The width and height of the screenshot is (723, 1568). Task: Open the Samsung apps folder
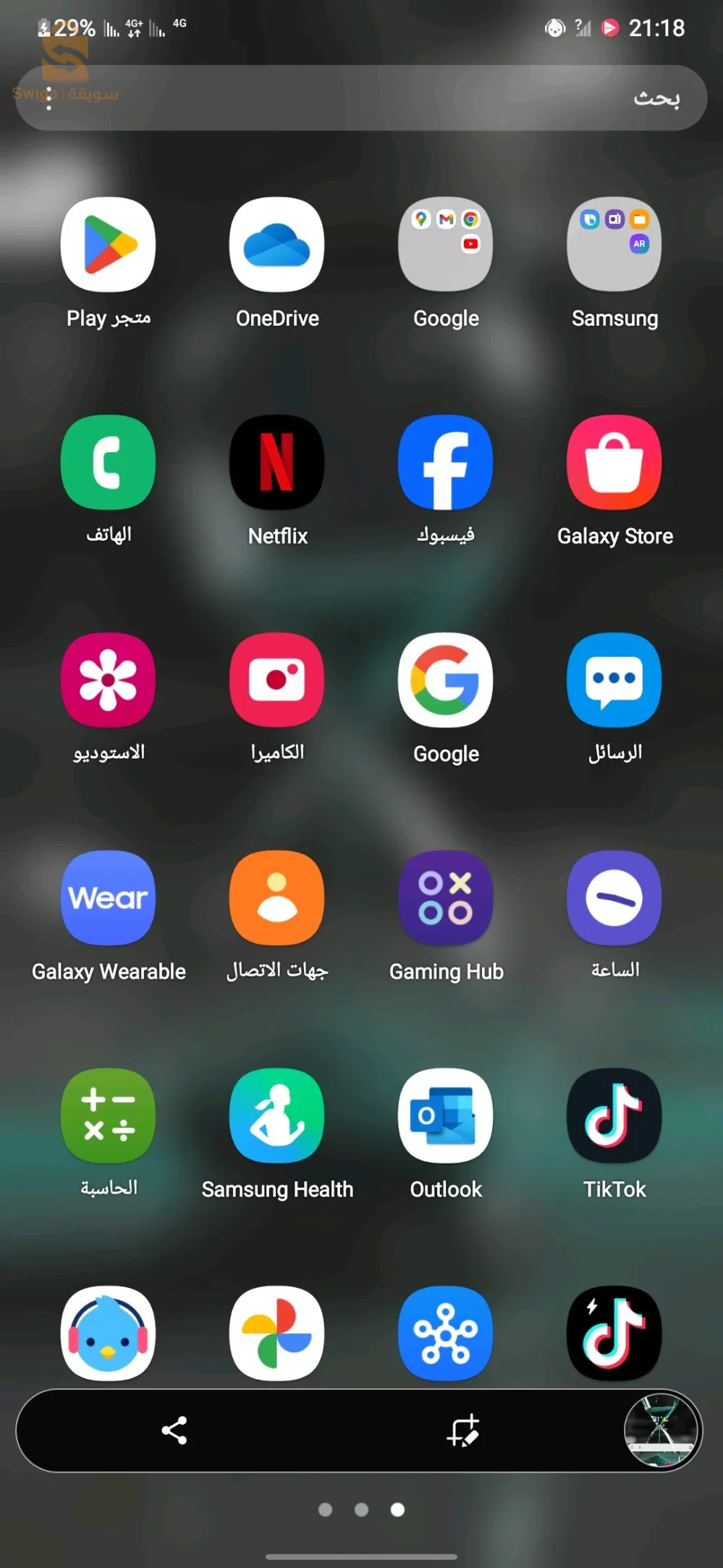614,245
